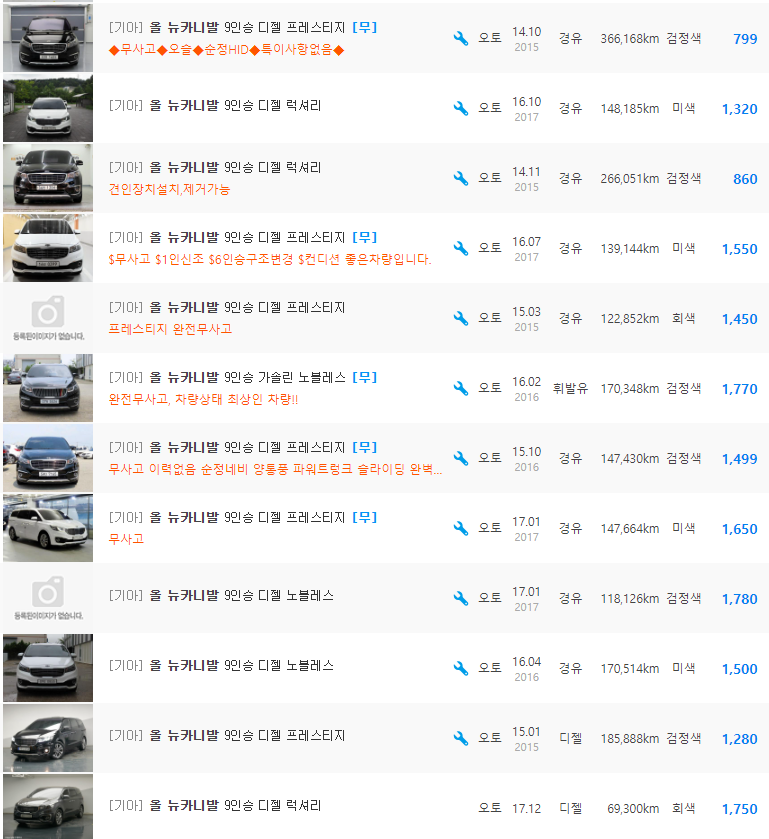Click the blue wrench icon on the 366,168km Prestige listing
Image resolution: width=769 pixels, height=839 pixels.
pyautogui.click(x=460, y=39)
